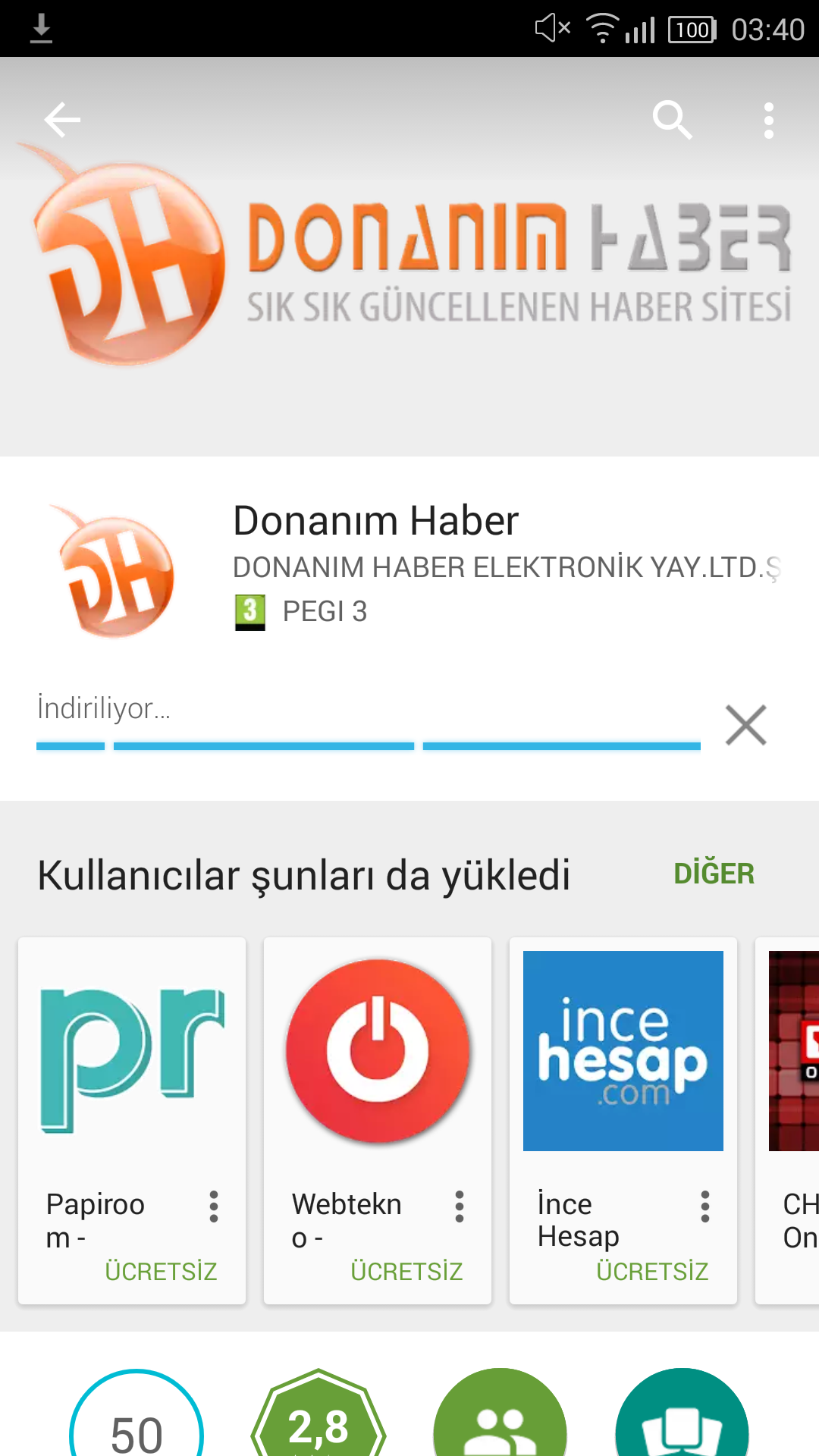
Task: Show options menu for Papiroom card
Action: [x=214, y=1207]
